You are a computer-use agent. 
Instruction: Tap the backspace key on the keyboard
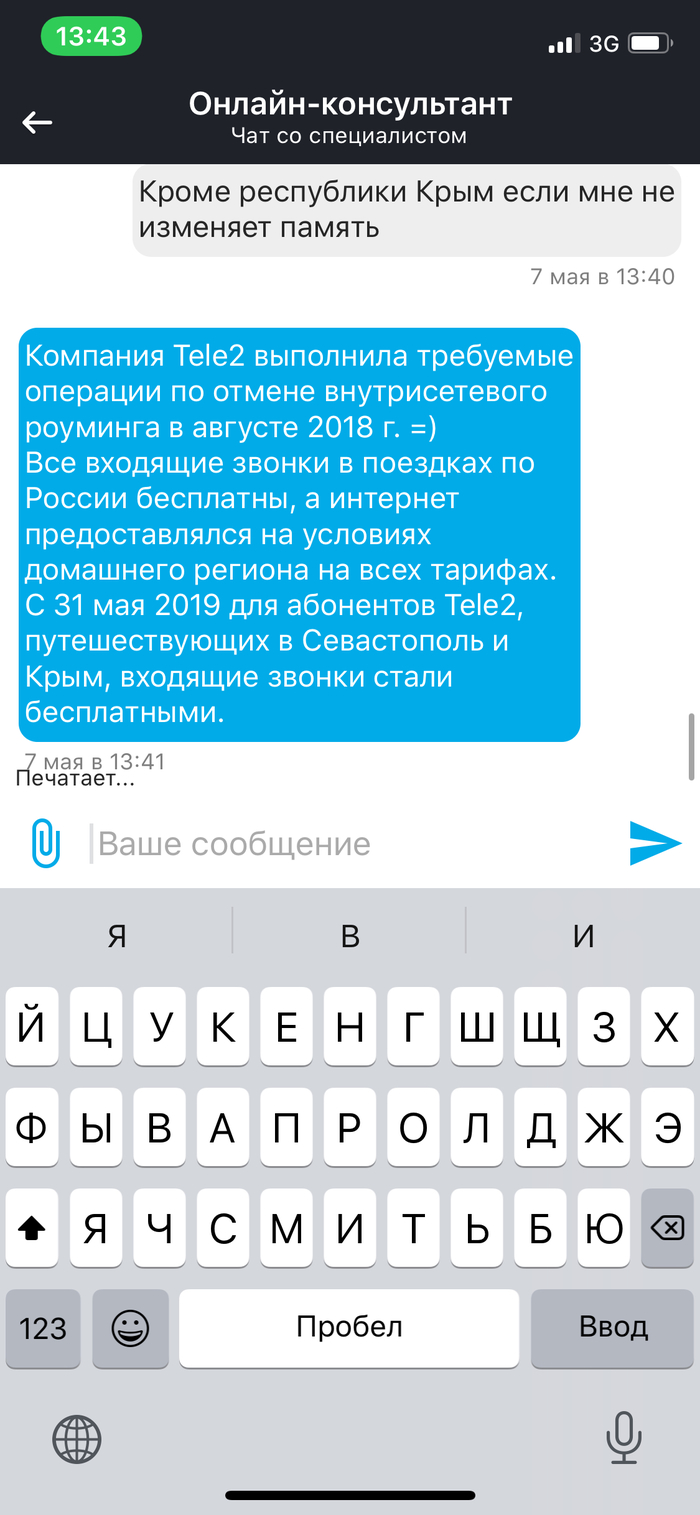pos(667,1228)
